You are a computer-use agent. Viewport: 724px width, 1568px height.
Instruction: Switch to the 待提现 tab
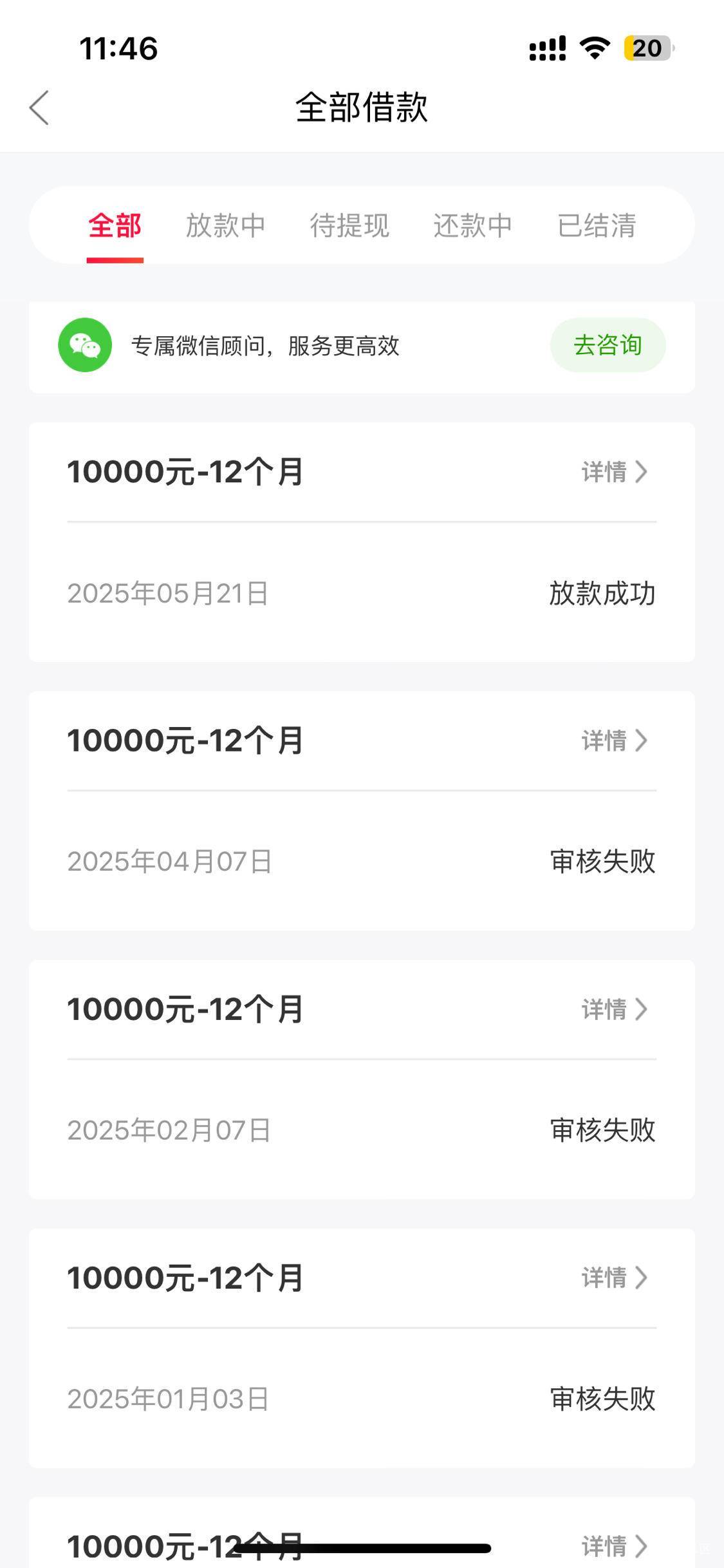click(x=349, y=225)
